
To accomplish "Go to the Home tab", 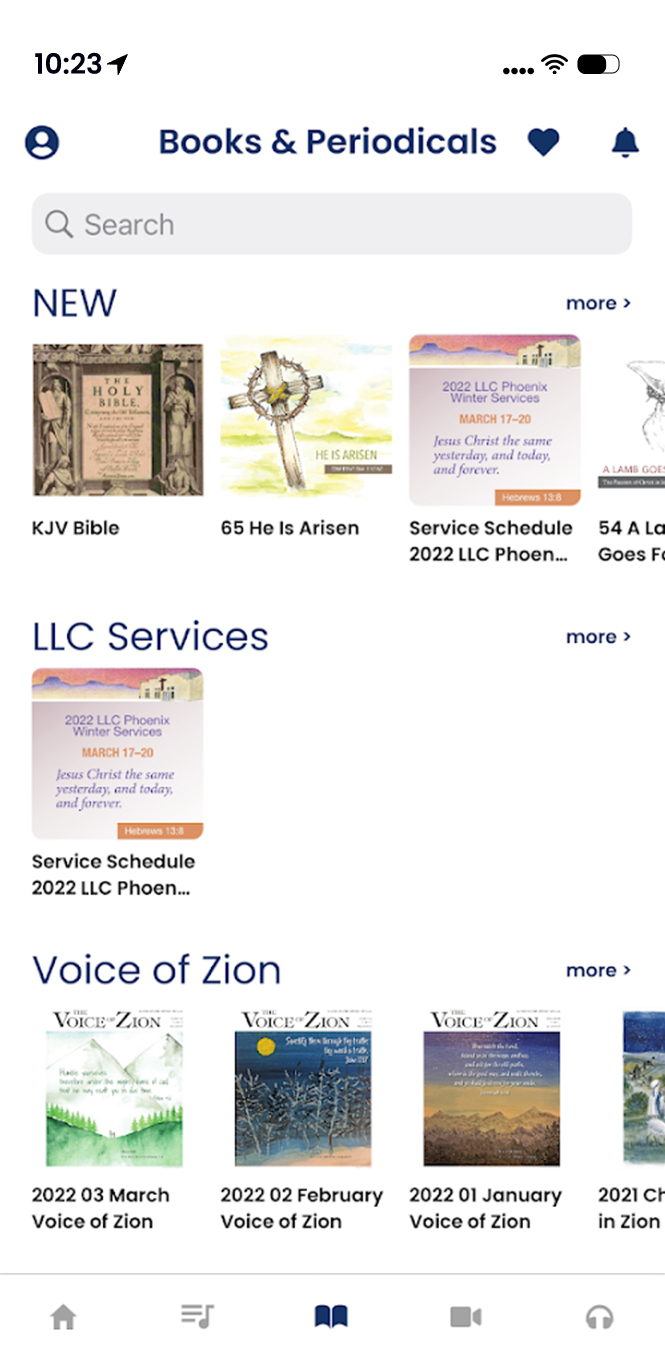I will (64, 1317).
